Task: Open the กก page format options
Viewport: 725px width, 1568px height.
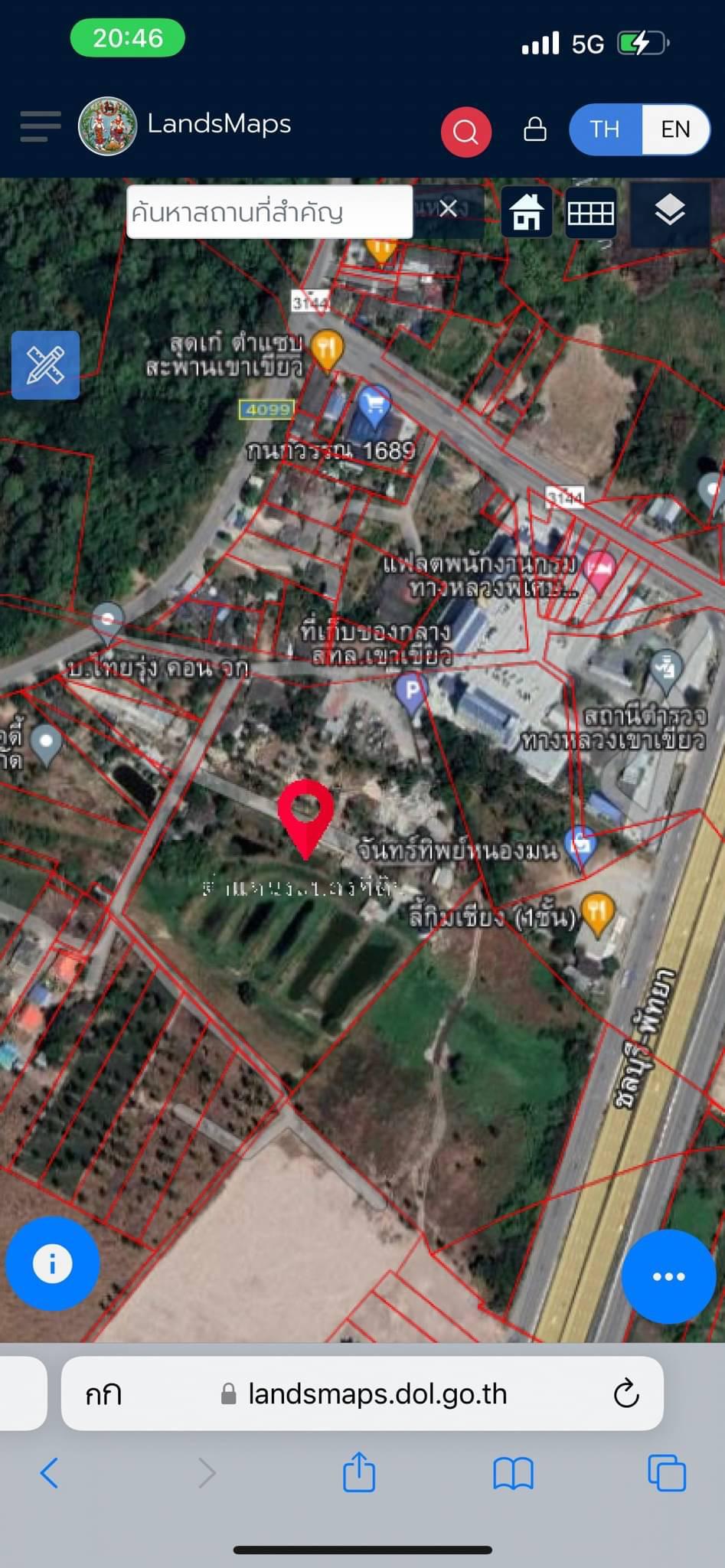Action: [103, 1394]
